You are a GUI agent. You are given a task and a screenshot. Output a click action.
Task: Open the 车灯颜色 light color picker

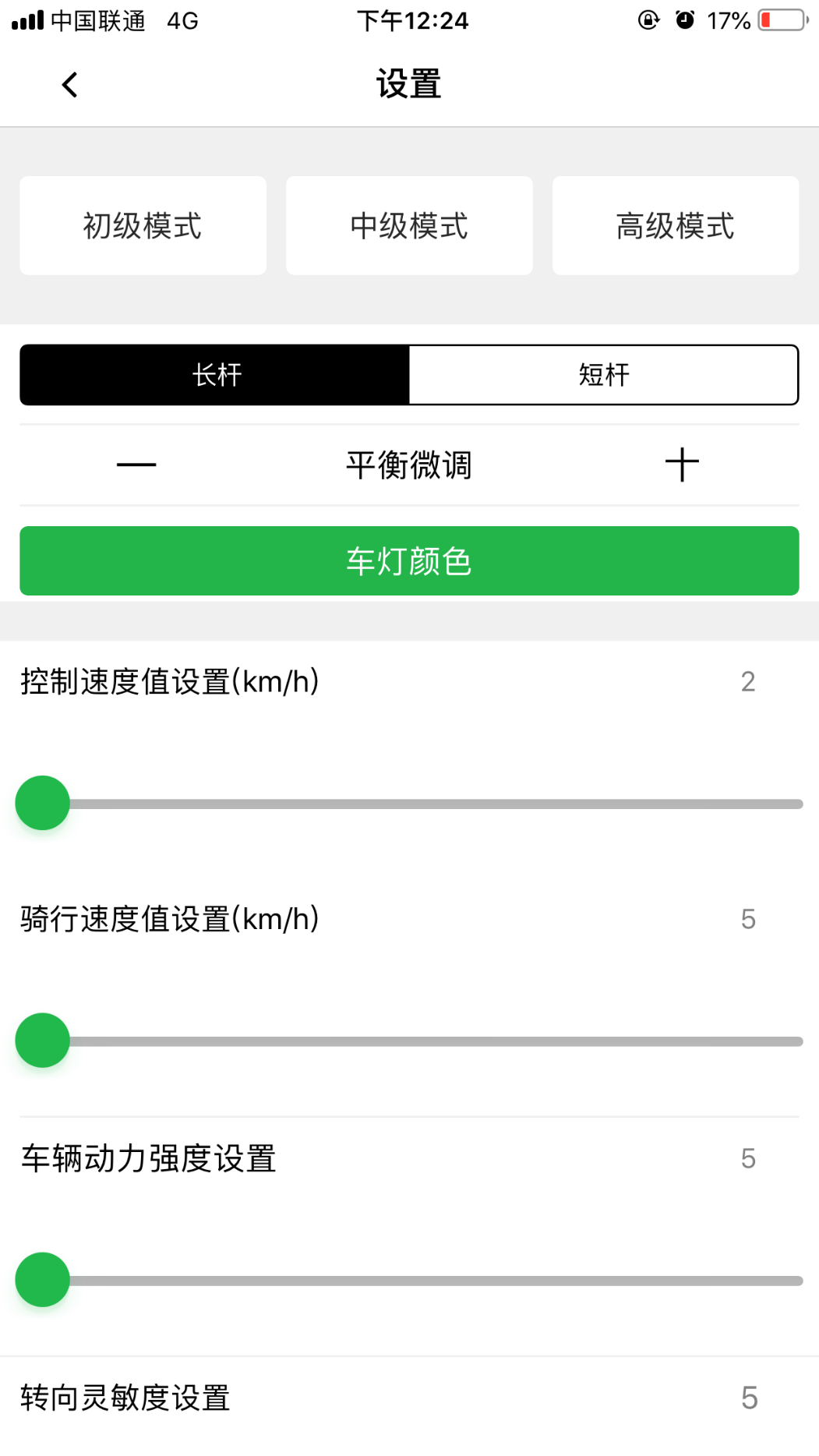click(x=409, y=560)
